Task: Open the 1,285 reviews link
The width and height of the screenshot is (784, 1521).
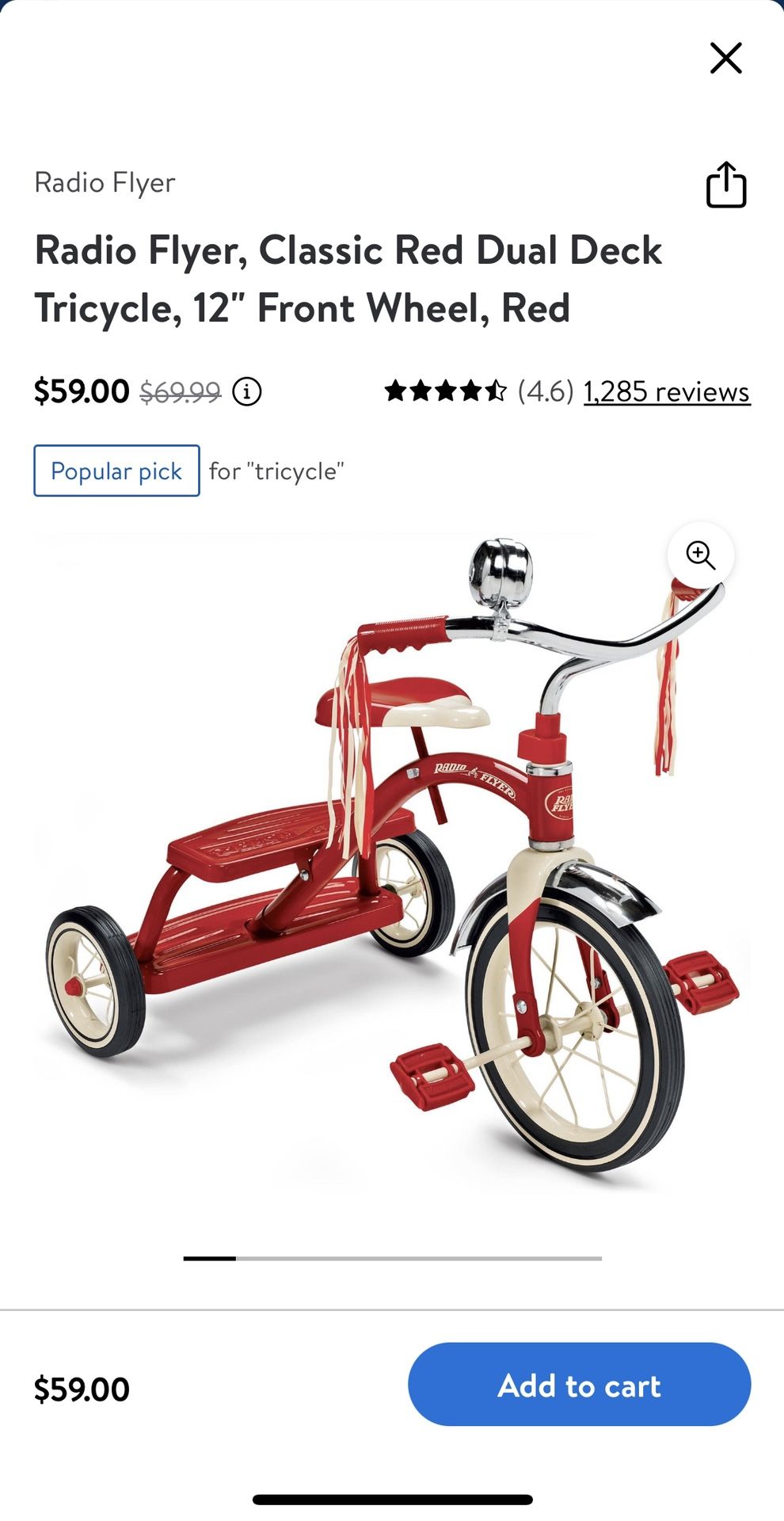Action: point(667,391)
